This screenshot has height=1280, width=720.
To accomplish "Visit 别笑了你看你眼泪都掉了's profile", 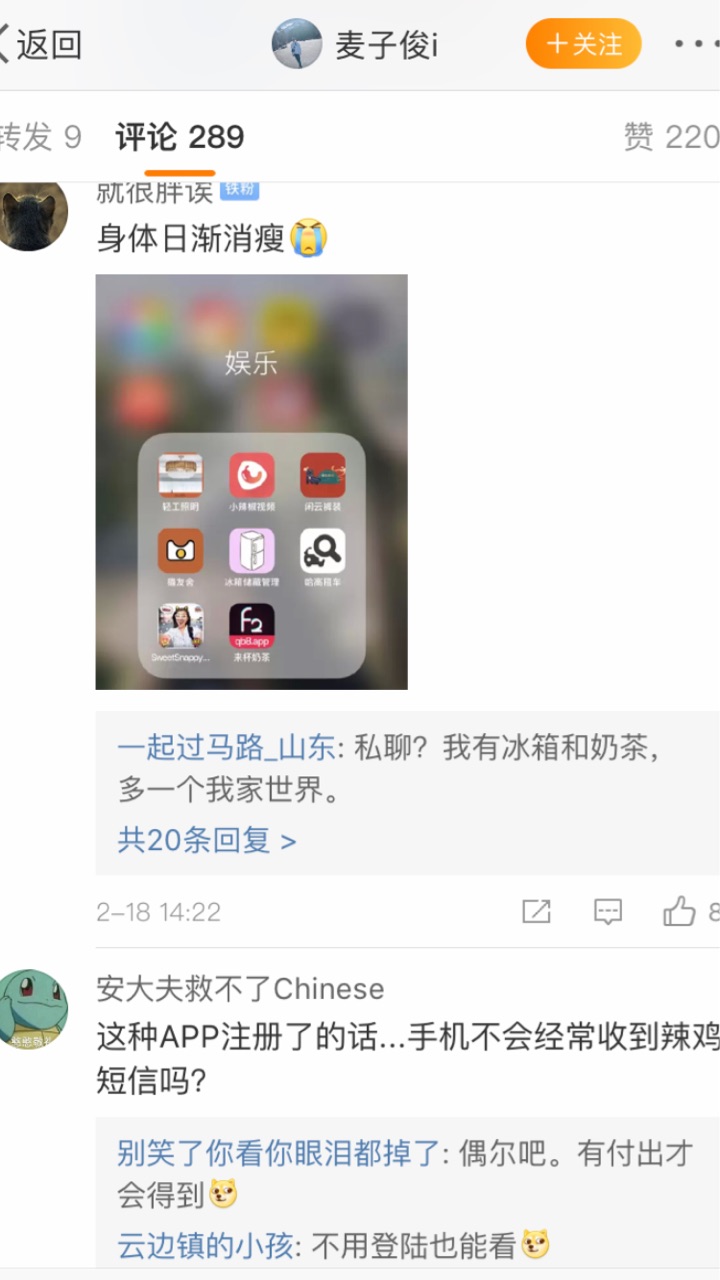I will (x=279, y=1153).
